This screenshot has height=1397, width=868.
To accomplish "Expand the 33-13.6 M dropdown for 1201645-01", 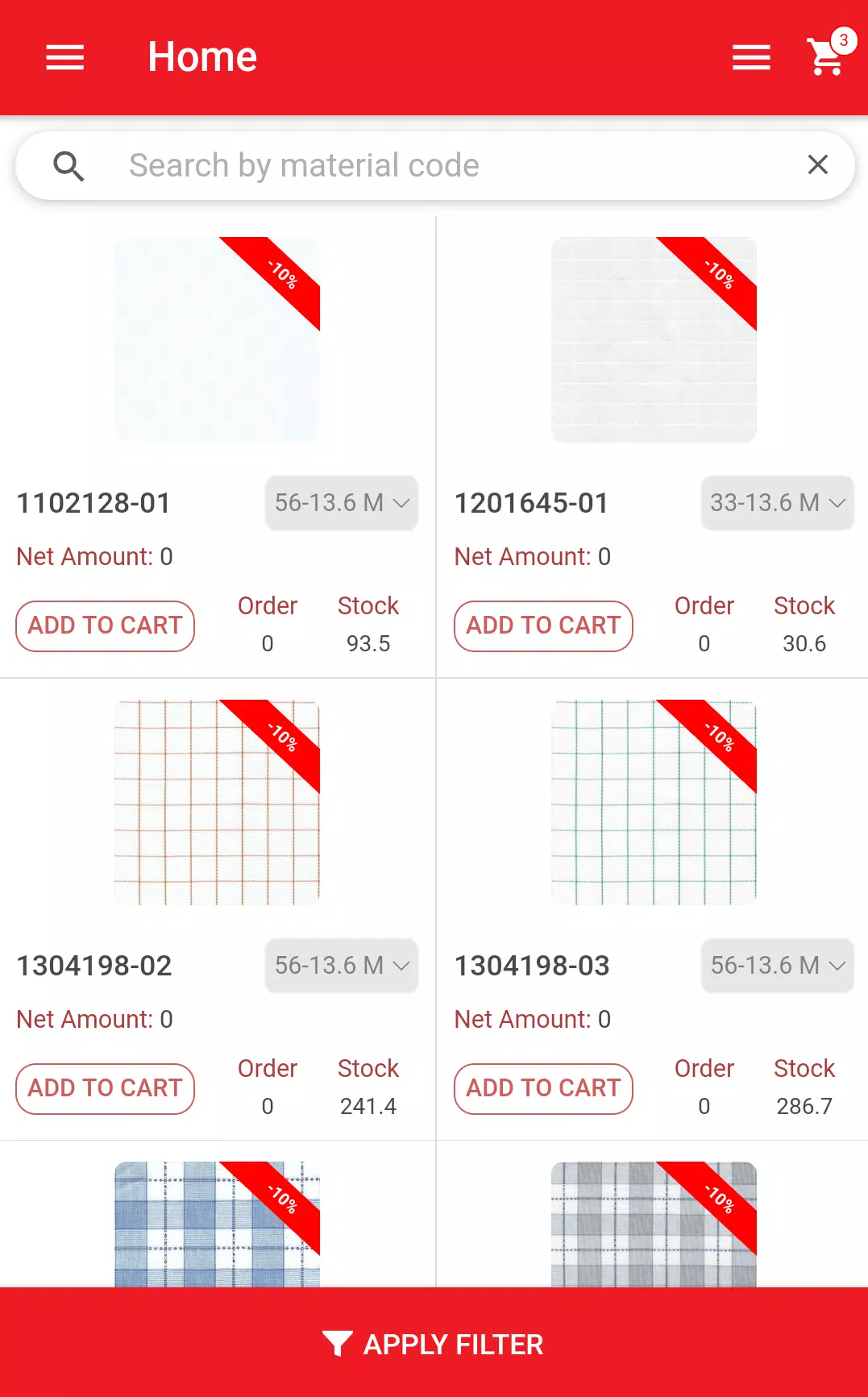I will click(778, 503).
